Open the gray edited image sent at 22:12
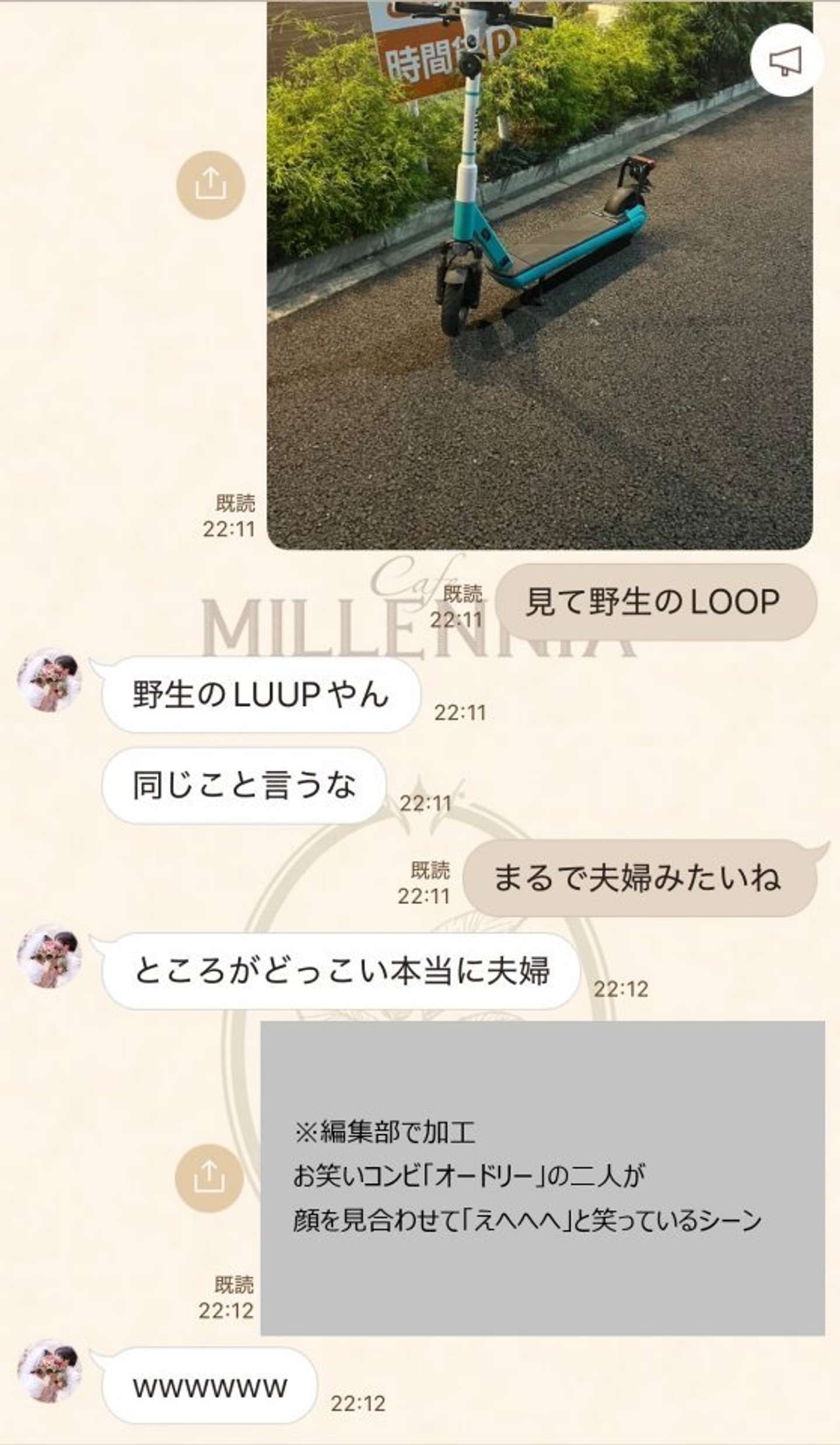This screenshot has height=1445, width=840. (x=542, y=1178)
